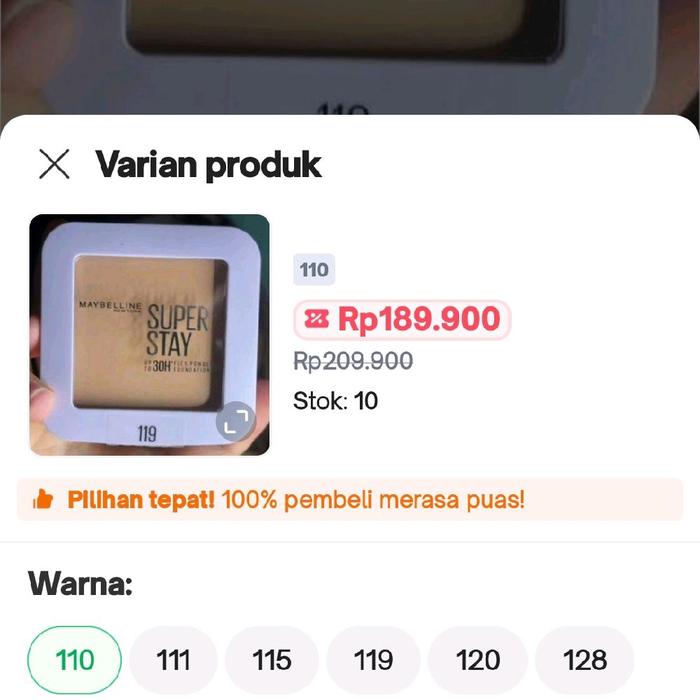Choose color variant 111
The image size is (700, 700).
(x=173, y=660)
